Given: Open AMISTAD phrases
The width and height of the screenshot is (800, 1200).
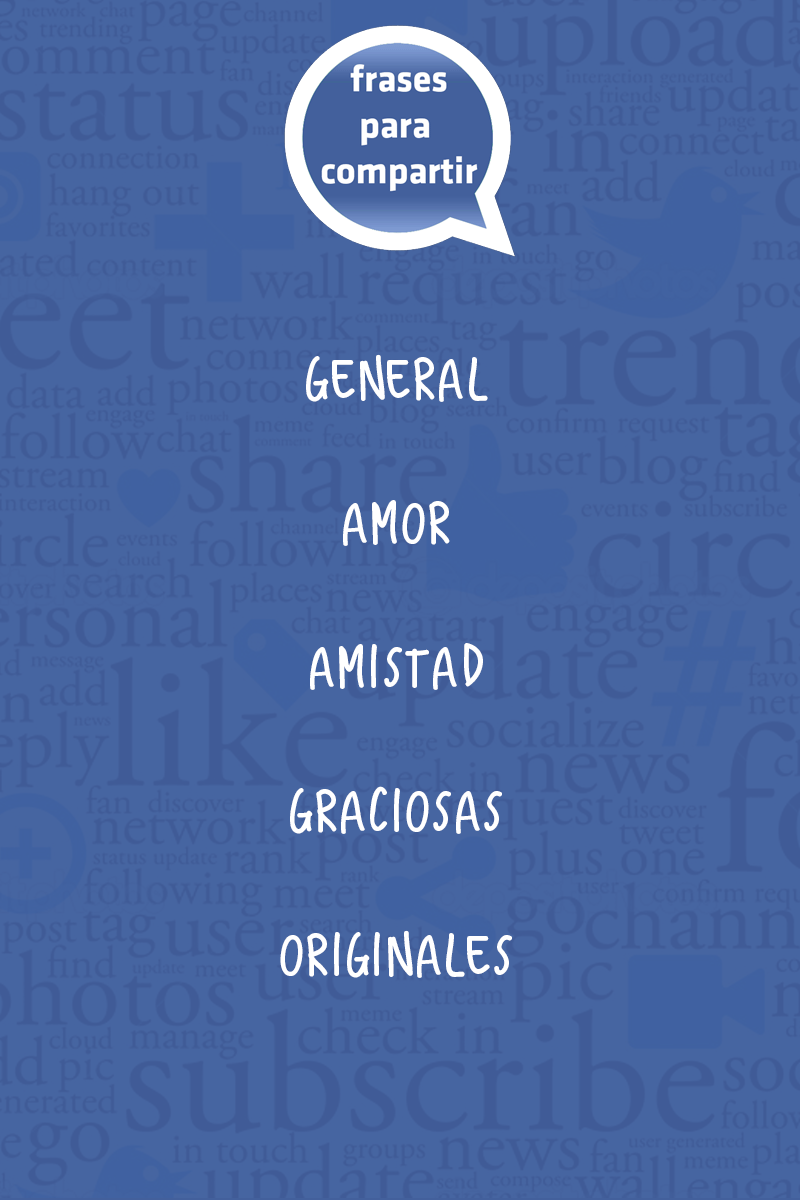Looking at the screenshot, I should [x=396, y=668].
